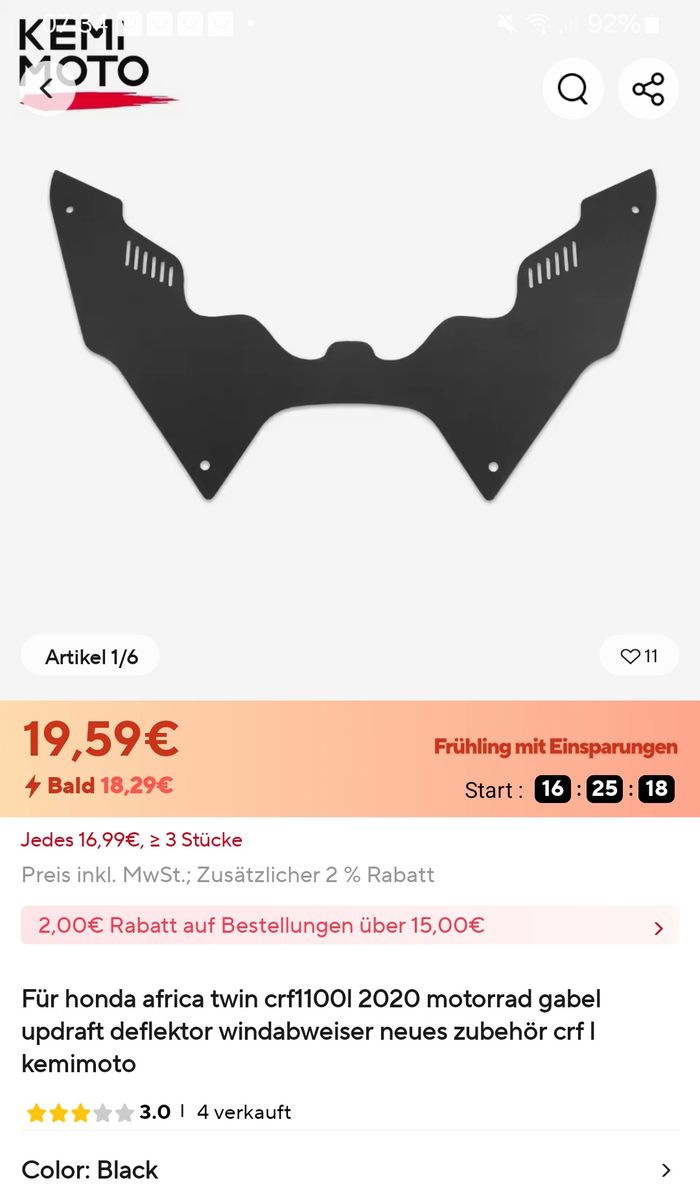Image resolution: width=700 pixels, height=1200 pixels.
Task: Open the 2,00€ Rabatt coupon banner
Action: [x=350, y=926]
